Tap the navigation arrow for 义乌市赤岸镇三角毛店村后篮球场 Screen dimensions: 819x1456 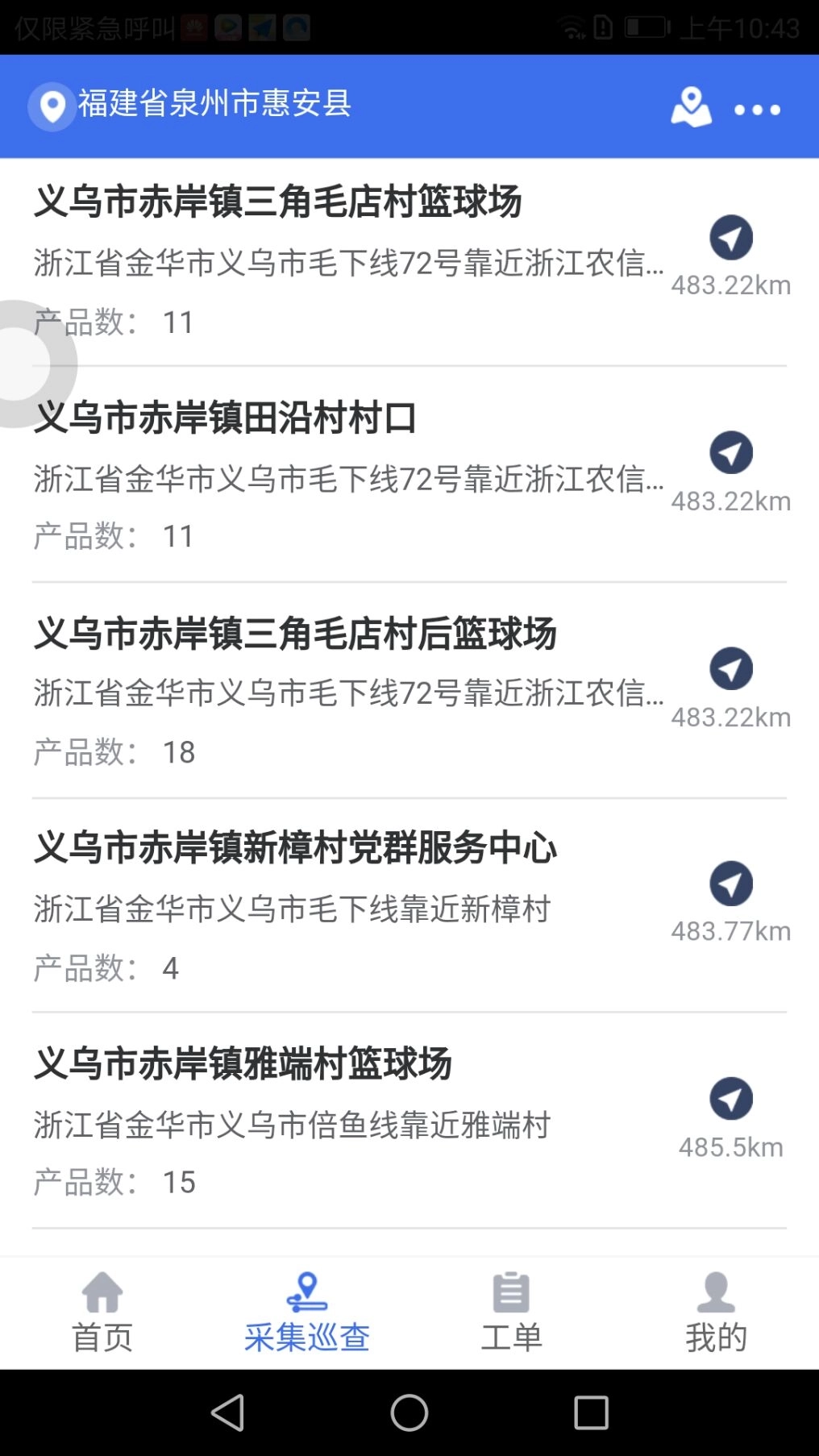click(x=730, y=668)
